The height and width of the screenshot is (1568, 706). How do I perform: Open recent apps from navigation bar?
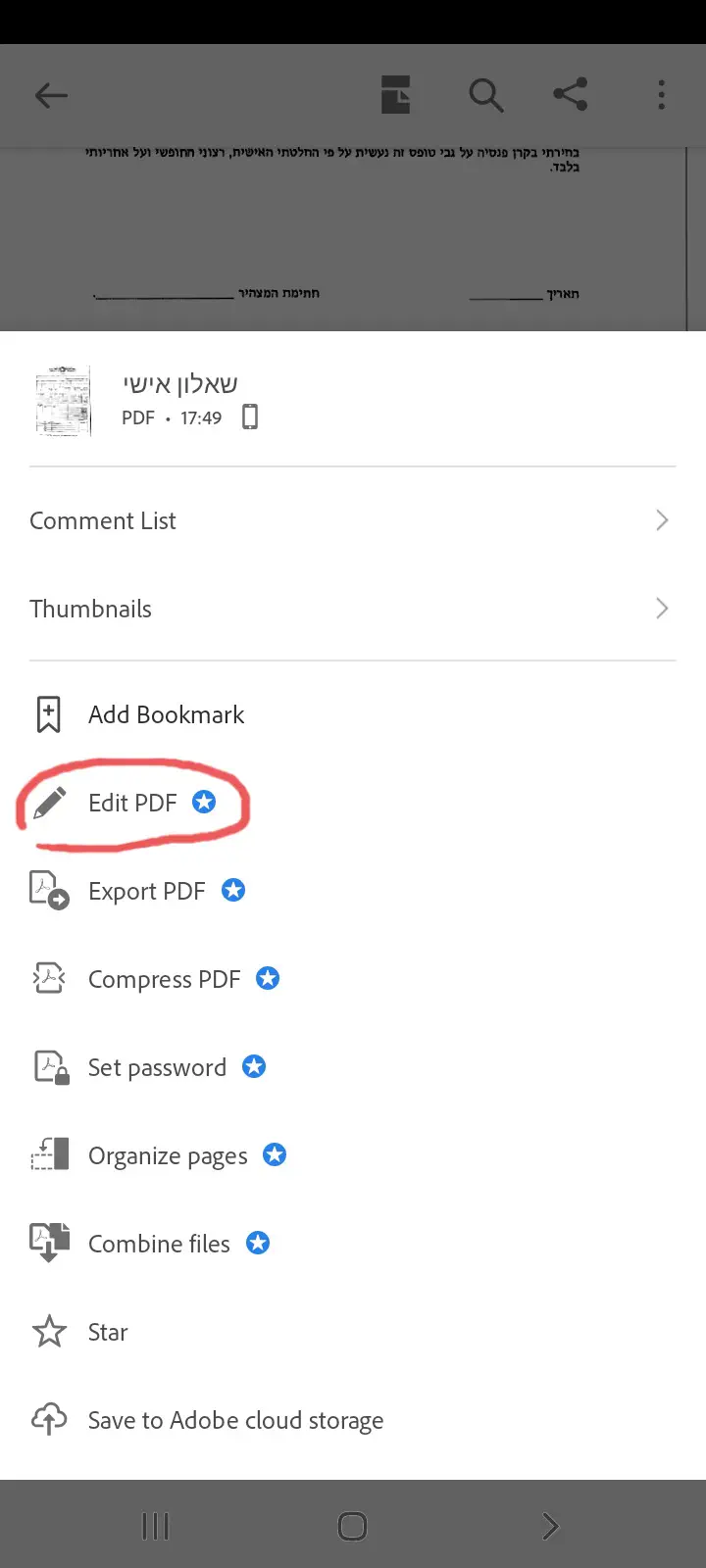point(156,1526)
